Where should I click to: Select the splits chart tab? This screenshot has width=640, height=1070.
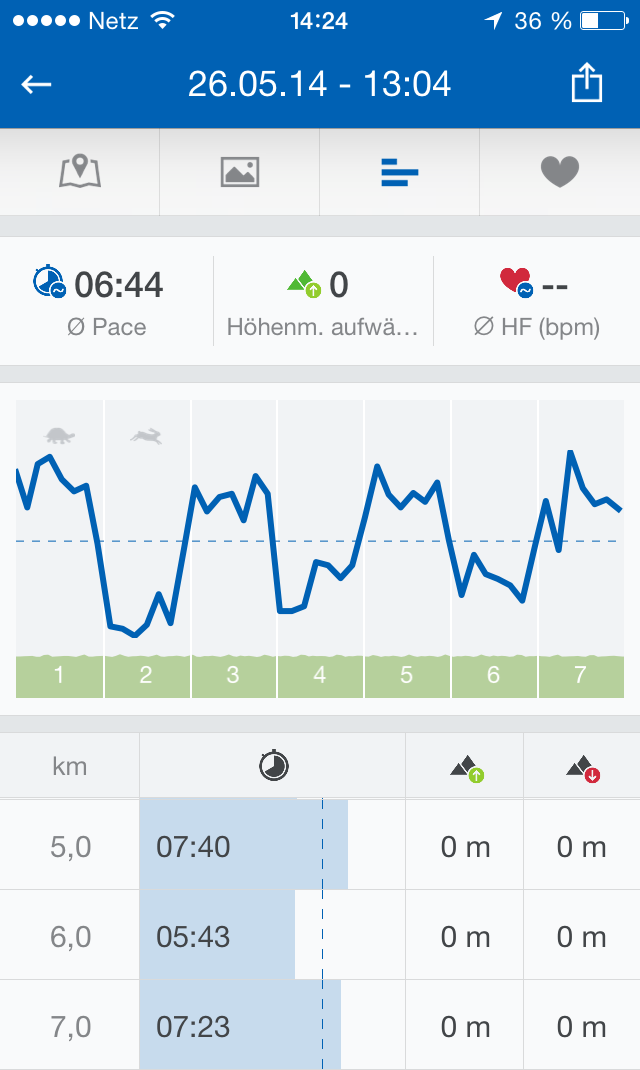point(400,172)
